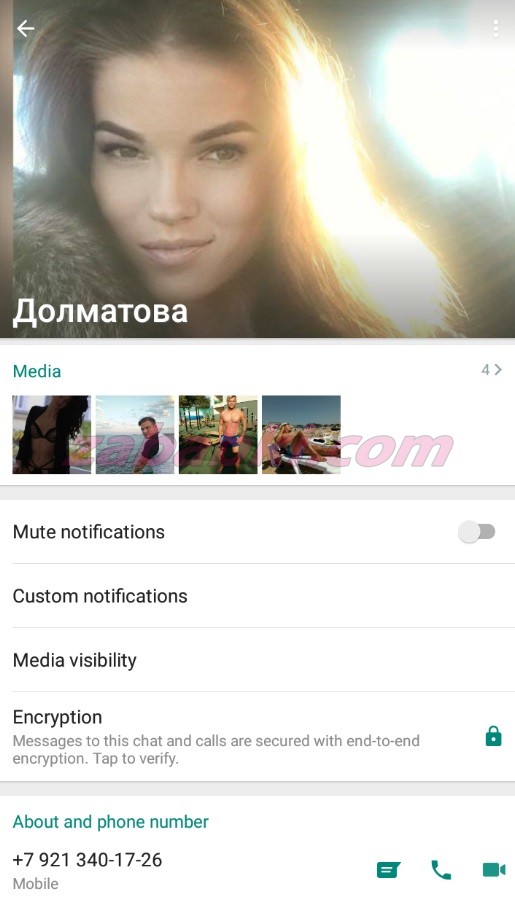This screenshot has width=515, height=899.
Task: Start a voice call with the phone icon
Action: [441, 870]
